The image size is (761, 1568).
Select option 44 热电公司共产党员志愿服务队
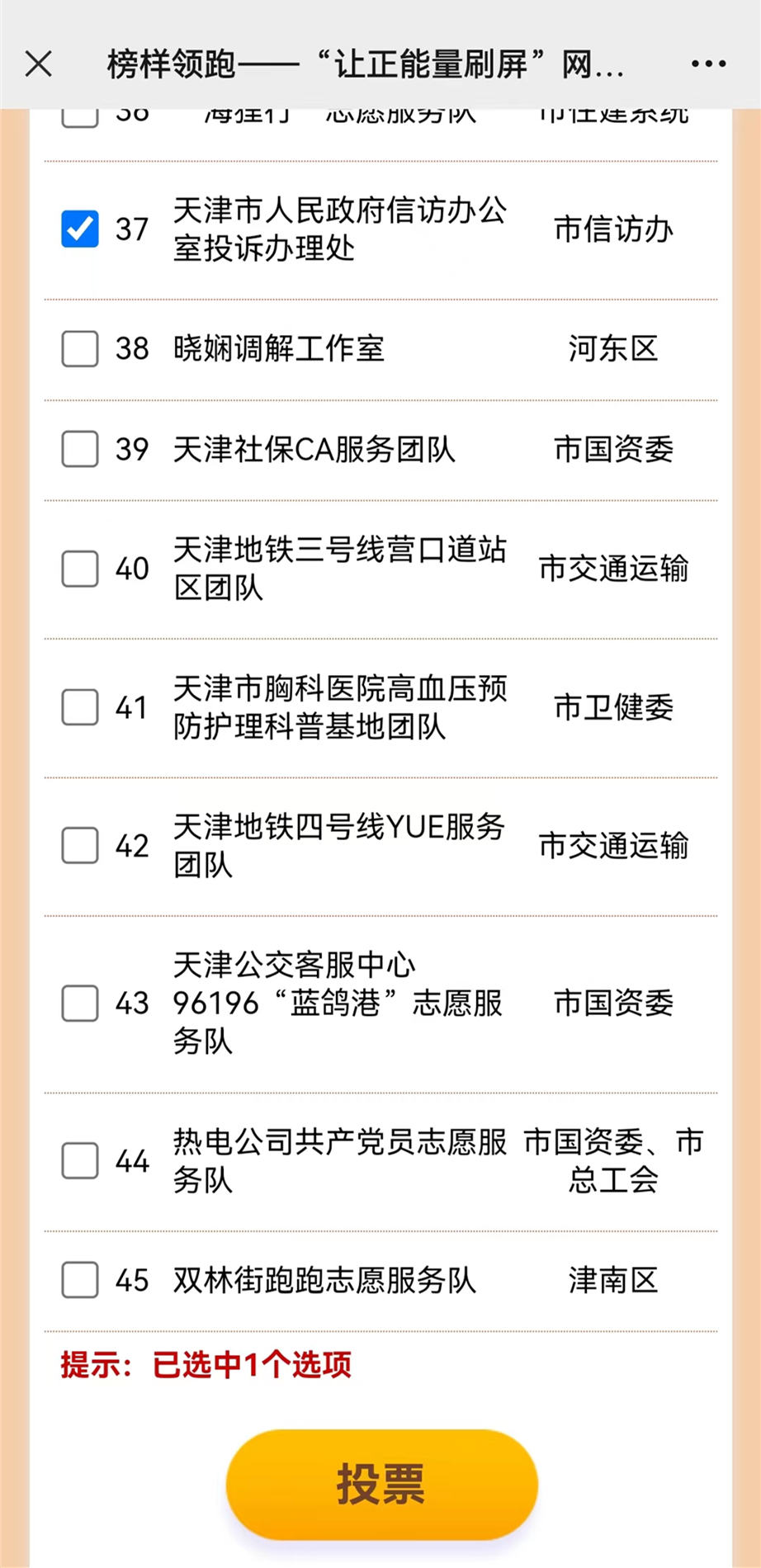(x=80, y=1161)
